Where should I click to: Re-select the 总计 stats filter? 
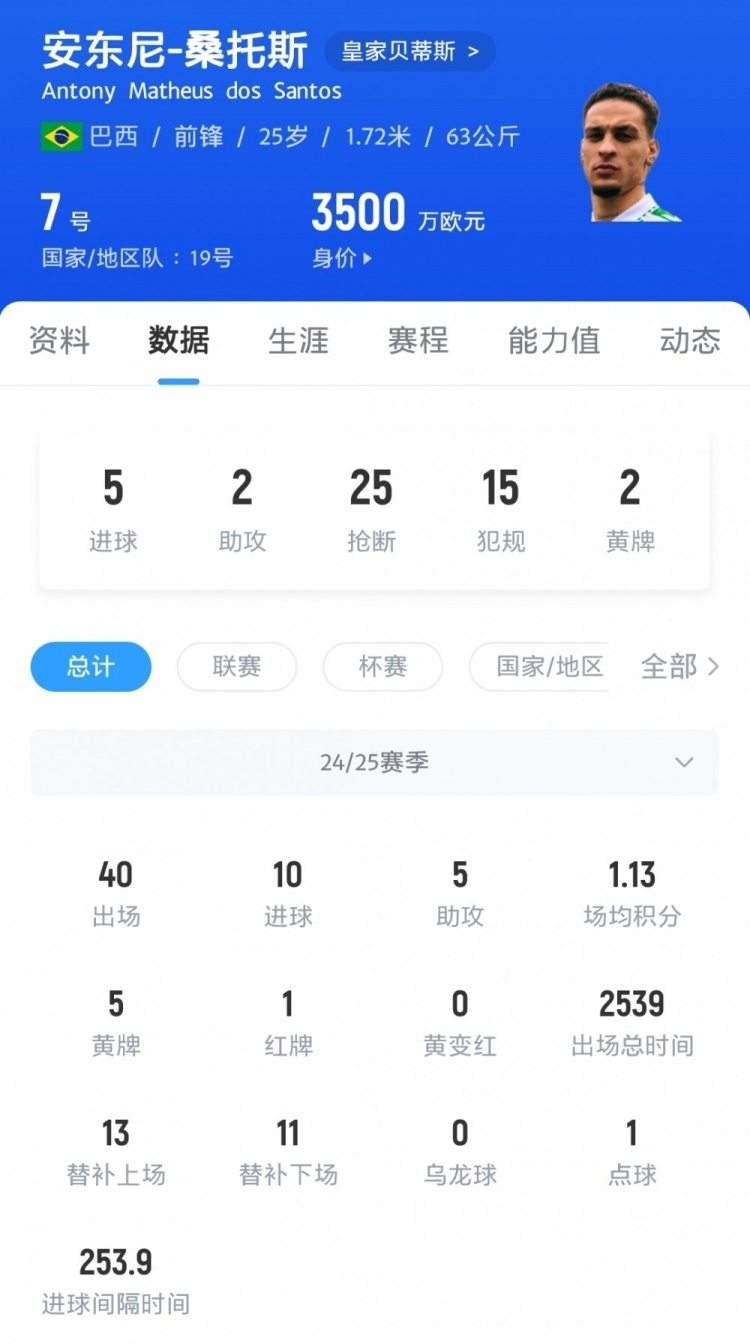[x=91, y=667]
